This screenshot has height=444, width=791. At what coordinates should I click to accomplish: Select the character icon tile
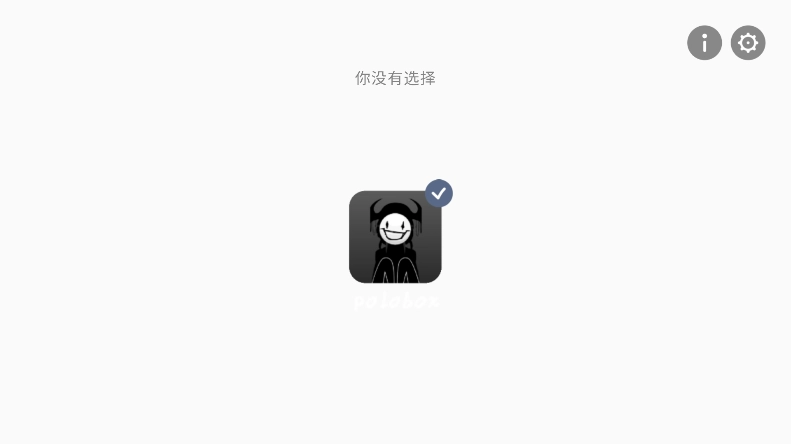395,237
